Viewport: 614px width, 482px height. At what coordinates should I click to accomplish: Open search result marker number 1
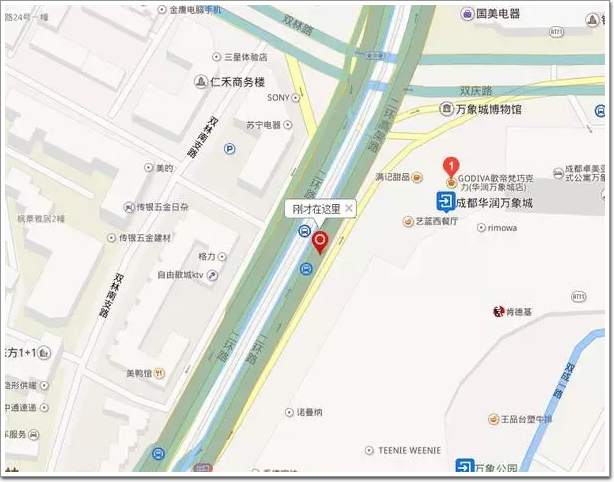pyautogui.click(x=451, y=166)
